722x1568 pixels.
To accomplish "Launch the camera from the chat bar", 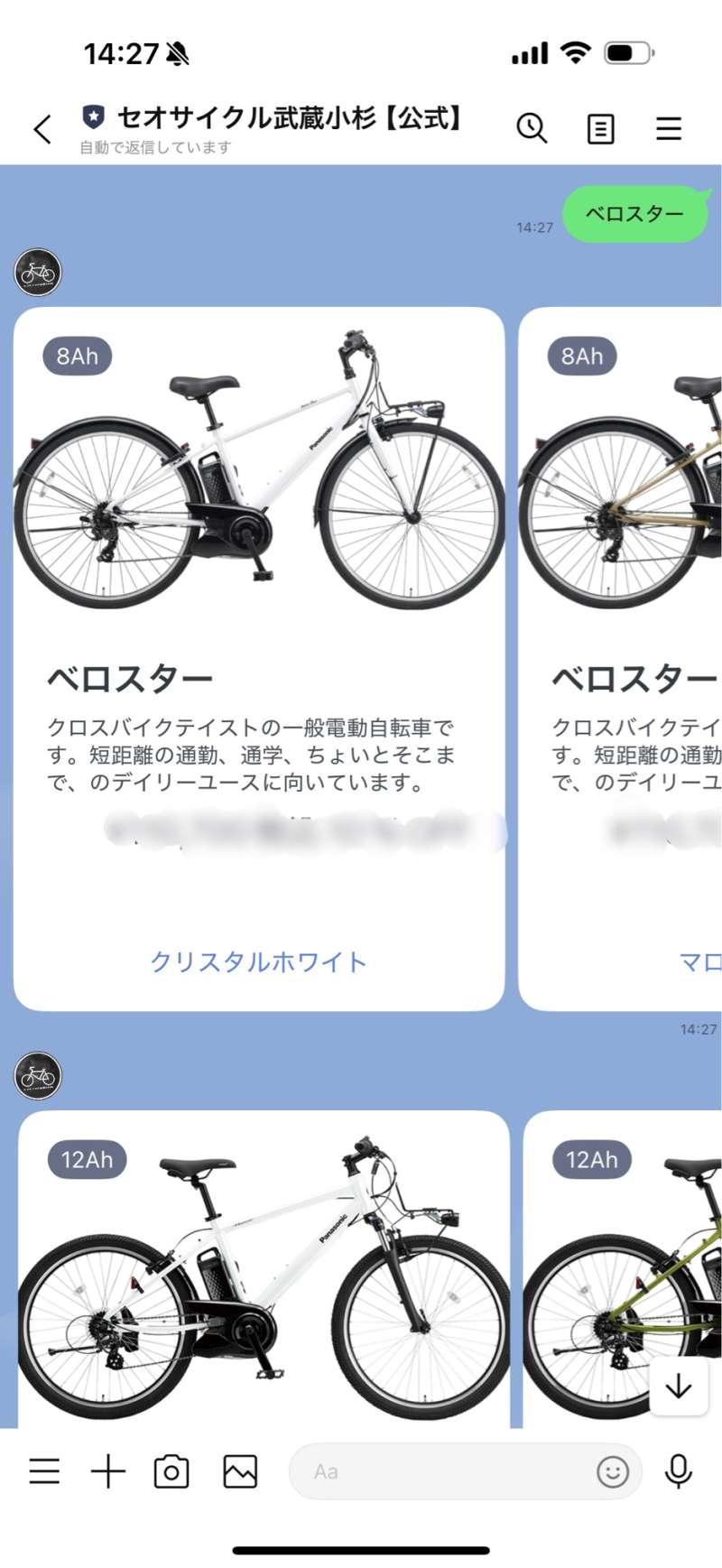I will (x=171, y=1472).
